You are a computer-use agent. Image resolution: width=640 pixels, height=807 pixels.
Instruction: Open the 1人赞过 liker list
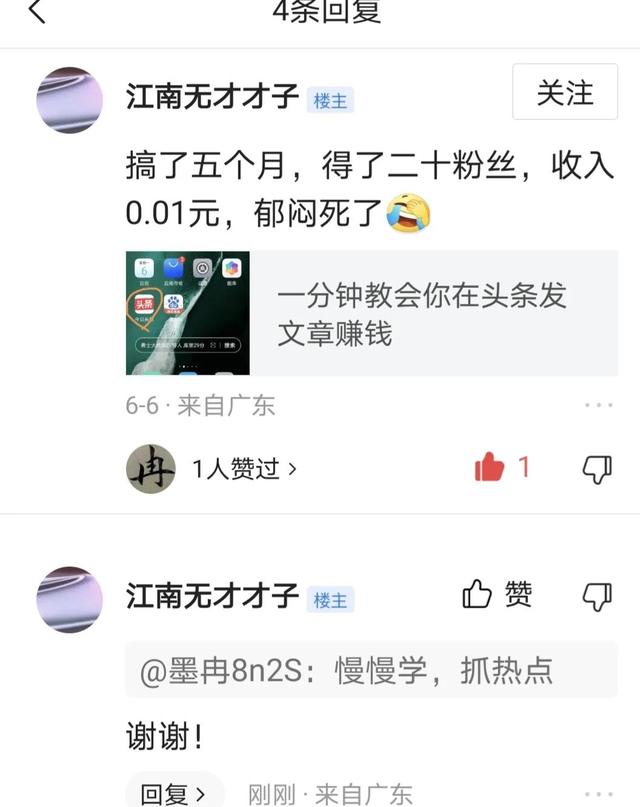244,468
